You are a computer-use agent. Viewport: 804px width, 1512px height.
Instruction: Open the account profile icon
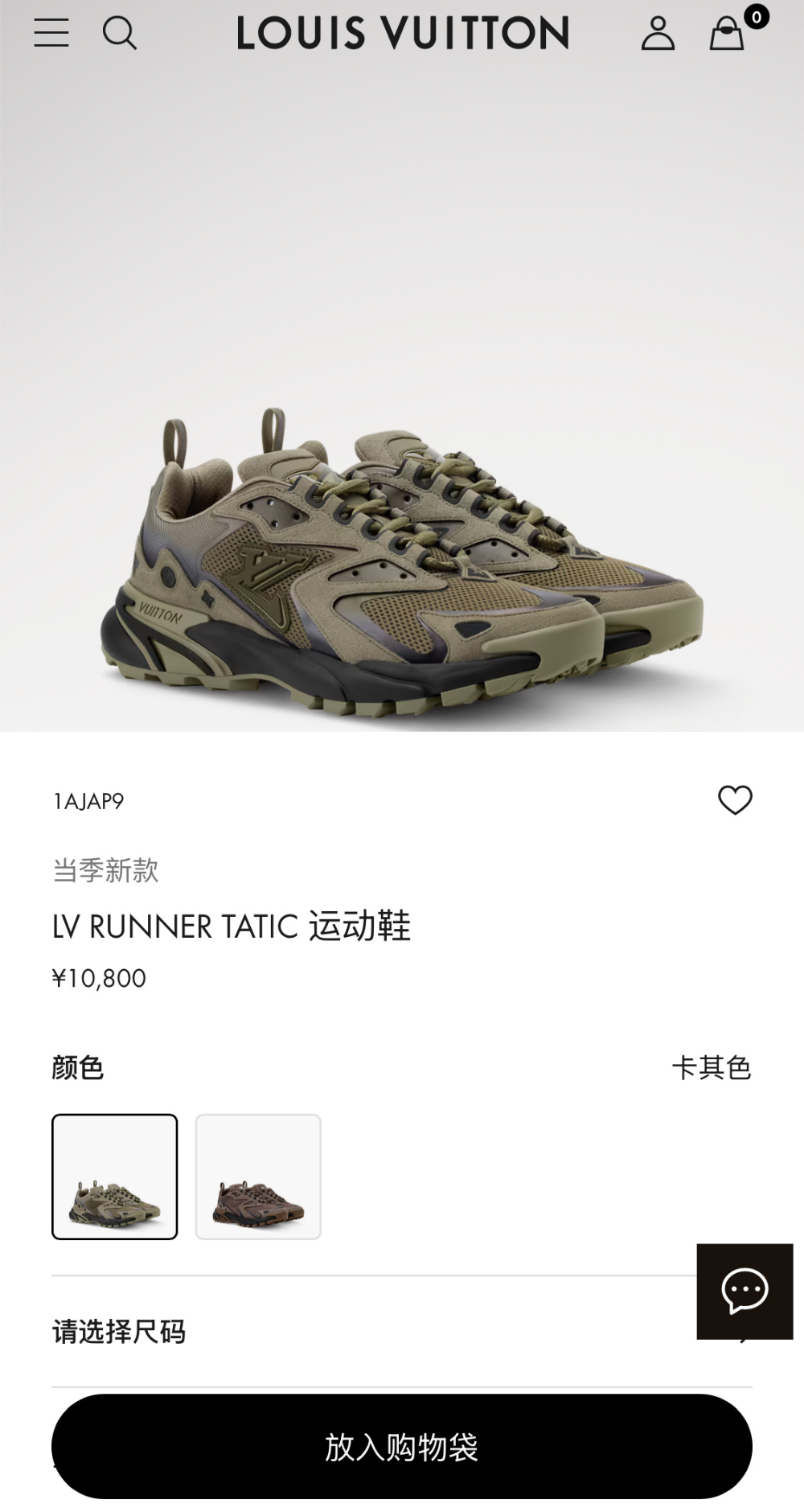tap(658, 33)
